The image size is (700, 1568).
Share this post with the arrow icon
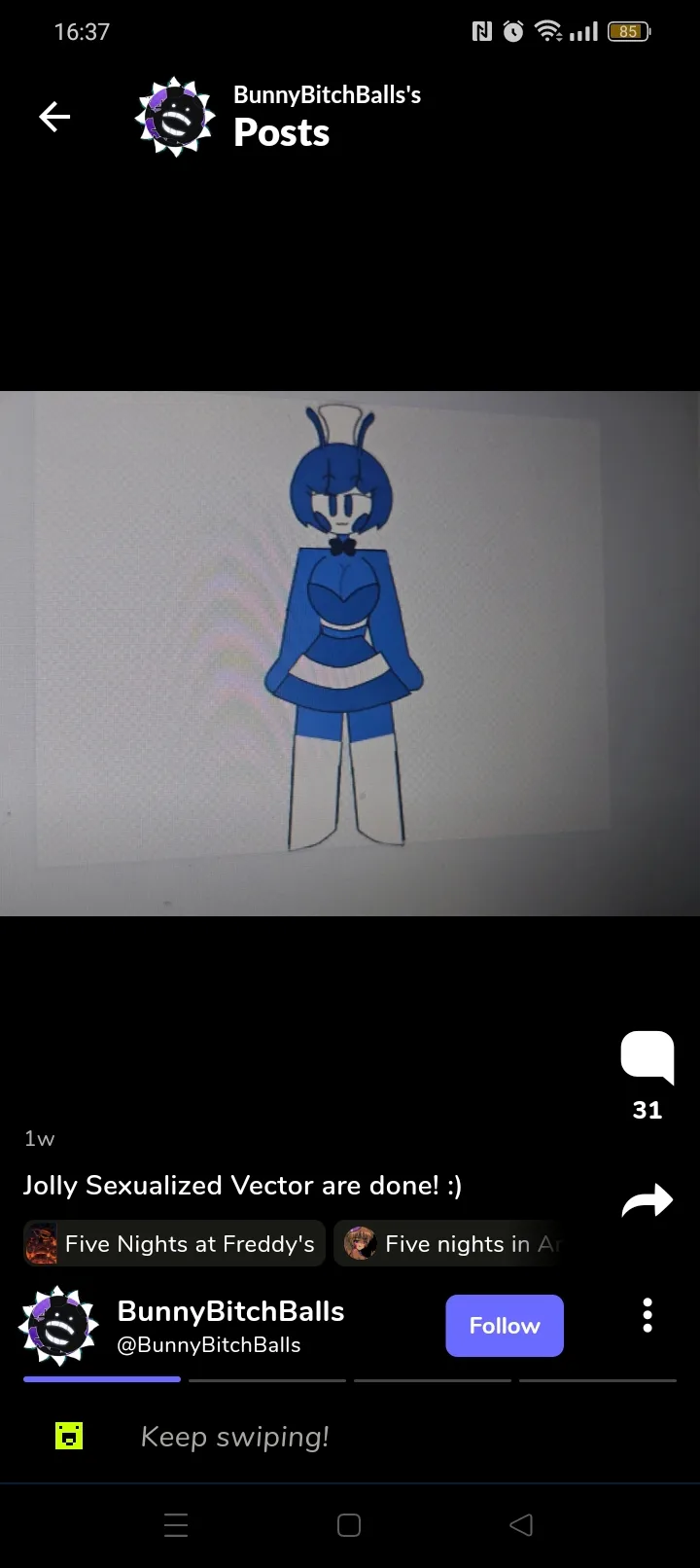tap(647, 1201)
